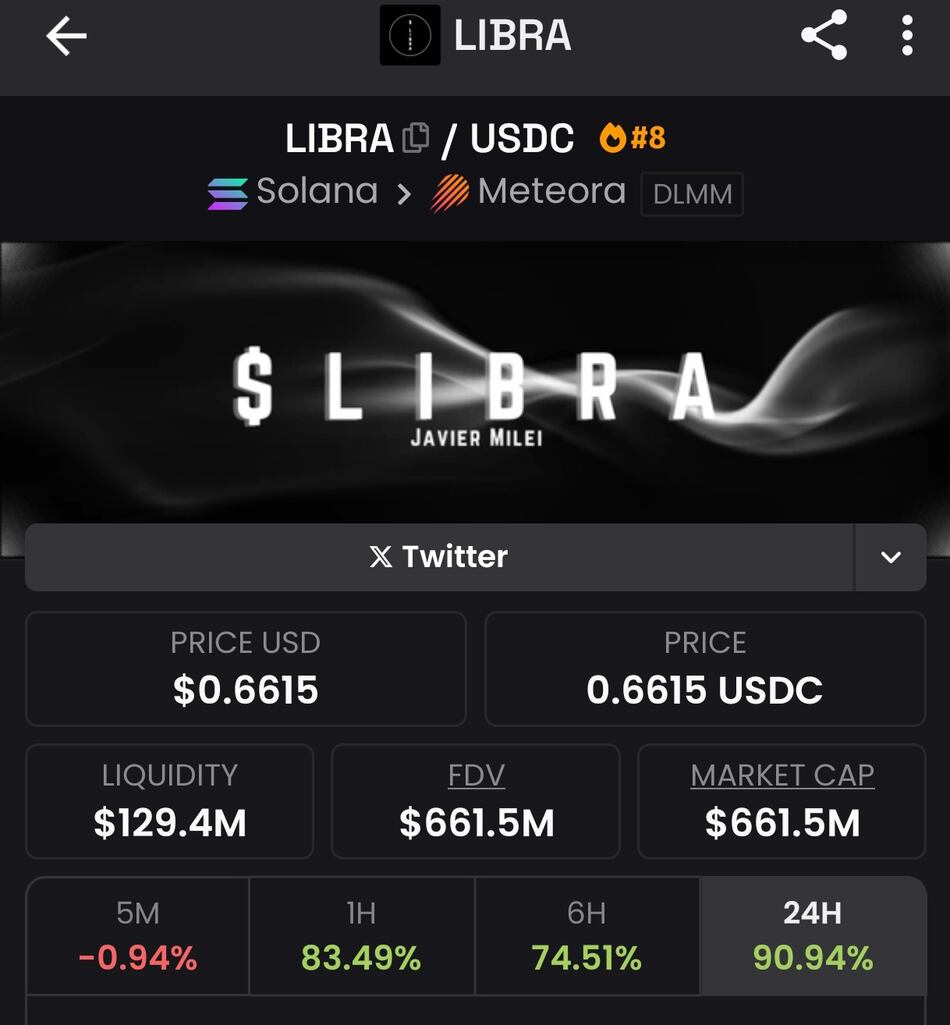Navigate back with the arrow icon

pyautogui.click(x=64, y=36)
